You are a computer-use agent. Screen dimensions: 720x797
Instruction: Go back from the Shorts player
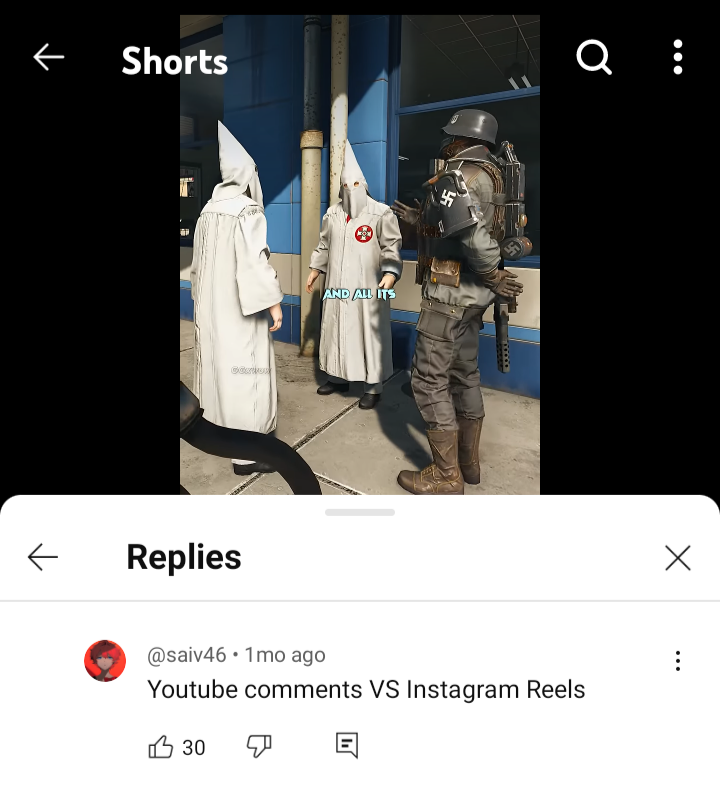point(48,58)
